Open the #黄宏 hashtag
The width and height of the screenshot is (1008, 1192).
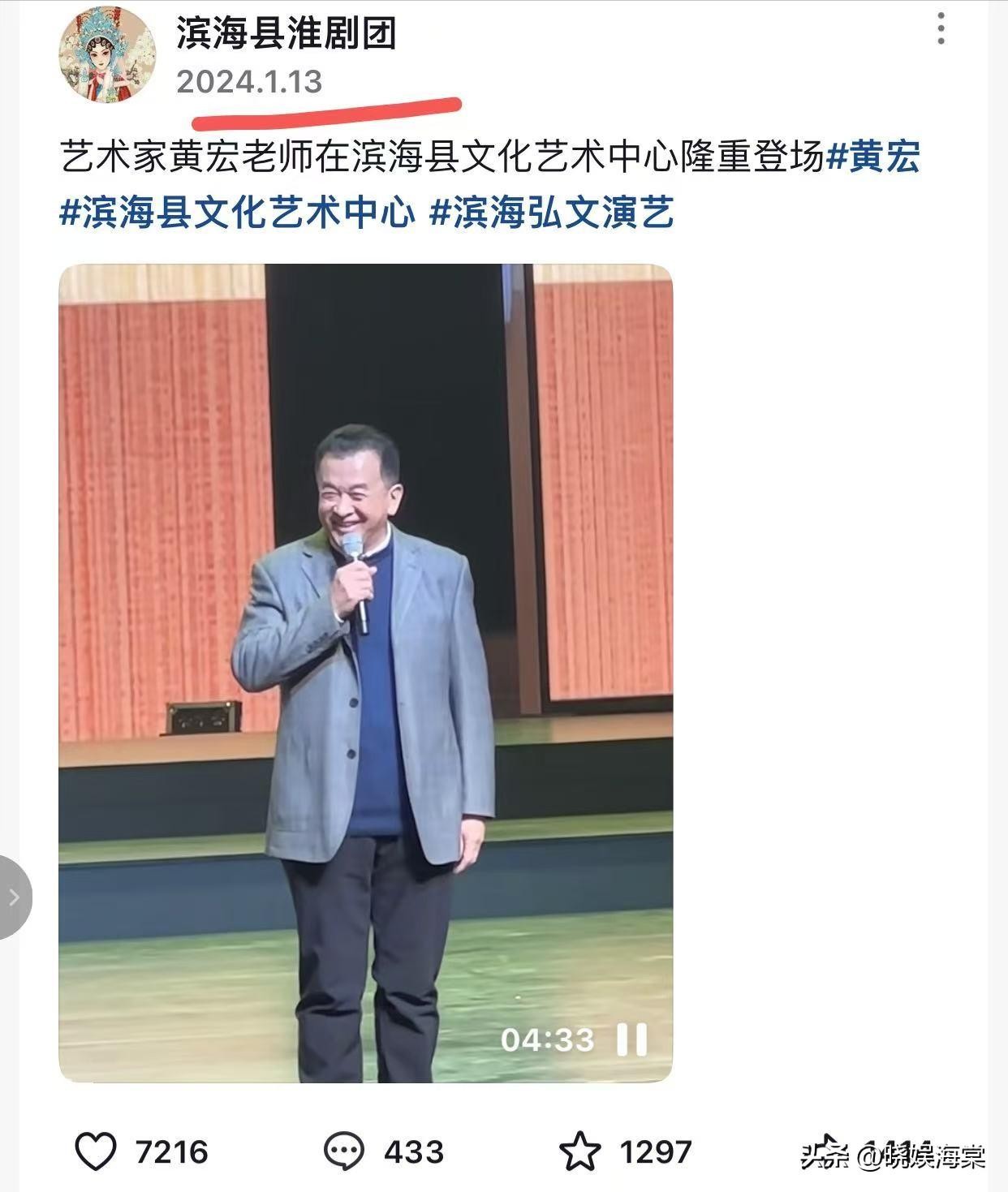click(x=873, y=157)
